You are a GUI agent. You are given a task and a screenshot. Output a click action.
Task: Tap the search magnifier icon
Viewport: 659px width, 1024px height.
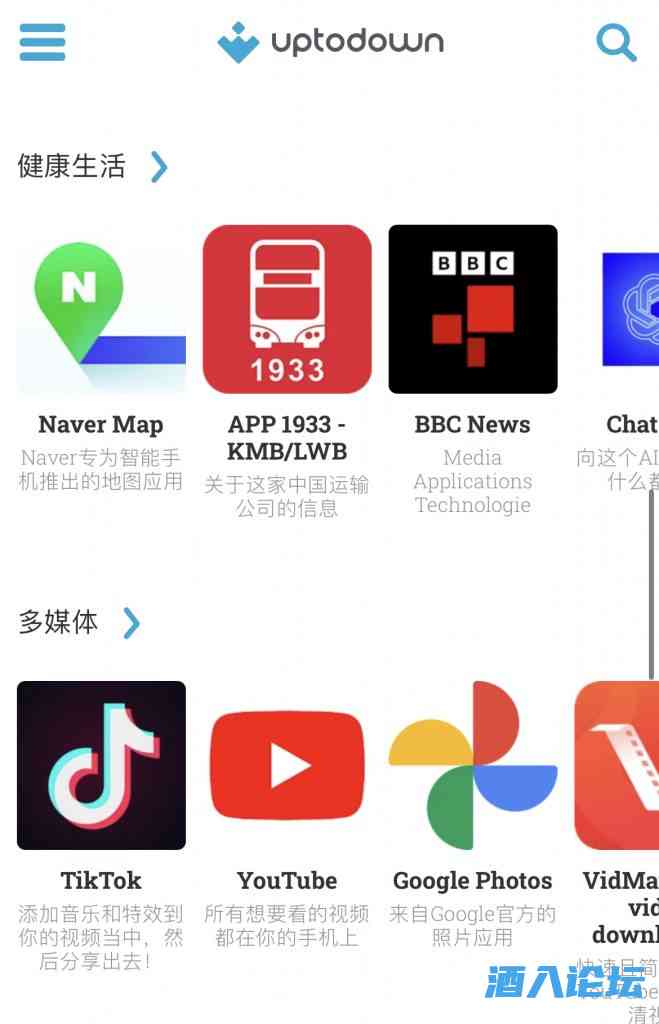[615, 42]
